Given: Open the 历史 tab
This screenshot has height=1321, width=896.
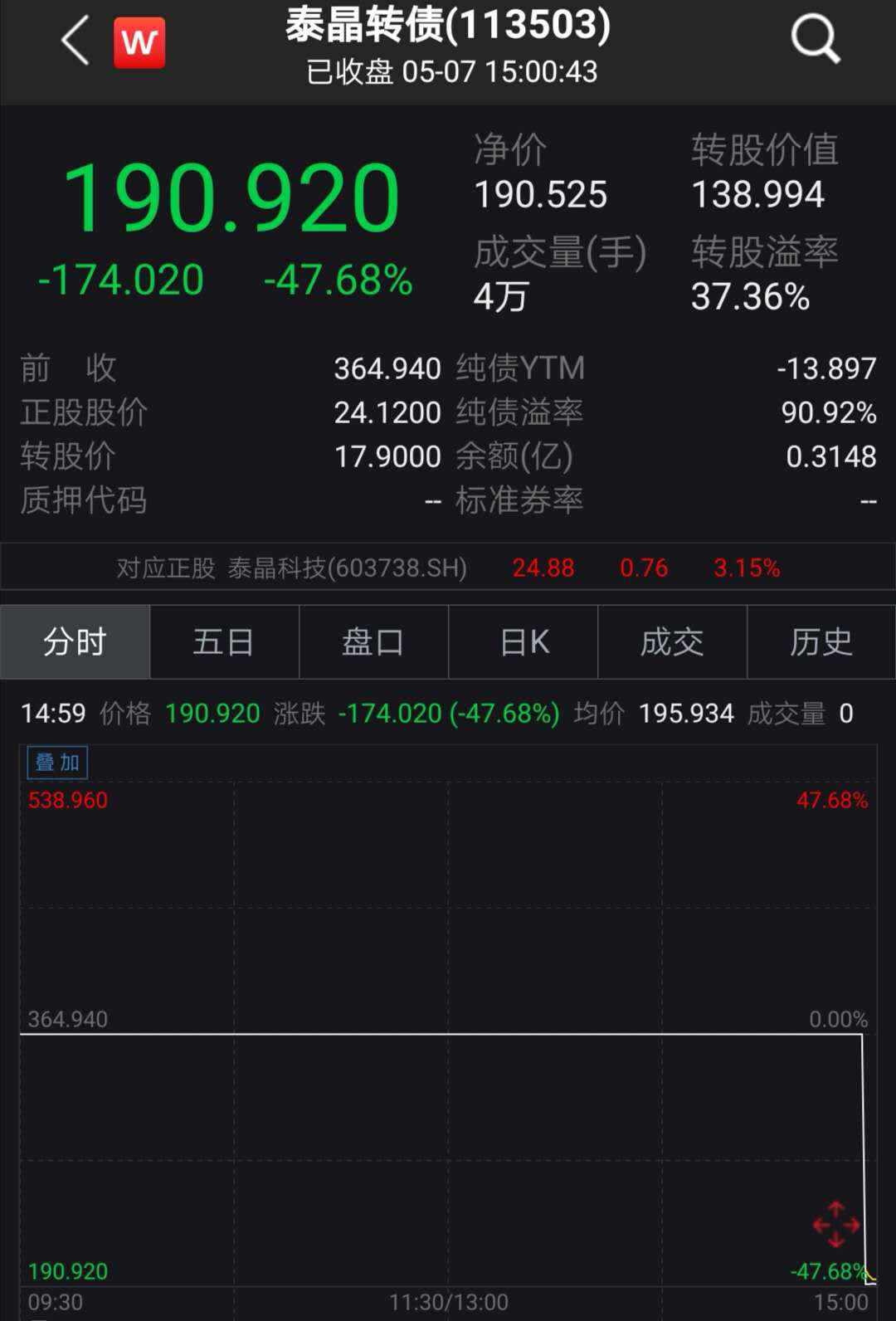Looking at the screenshot, I should pos(821,641).
